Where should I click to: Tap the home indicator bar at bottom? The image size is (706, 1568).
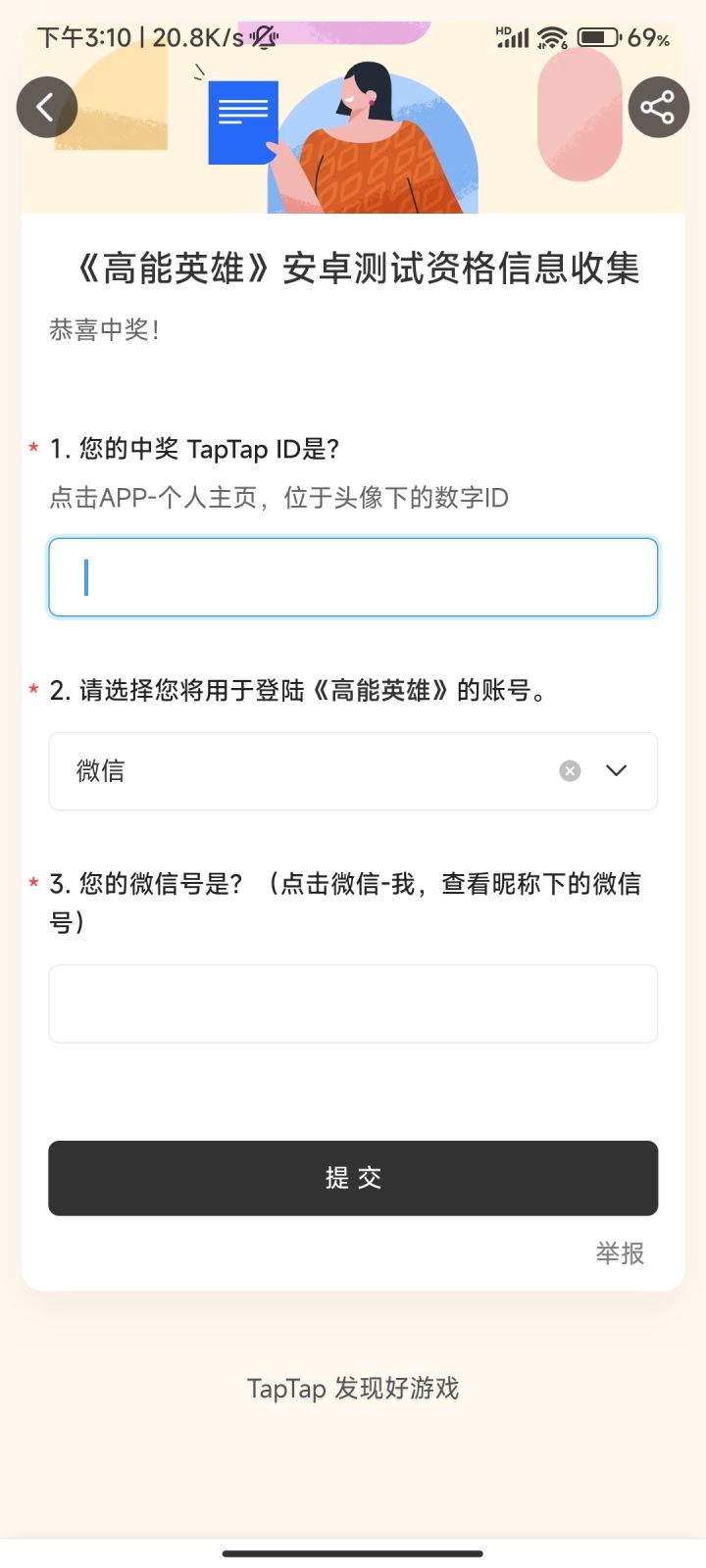coord(353,1553)
